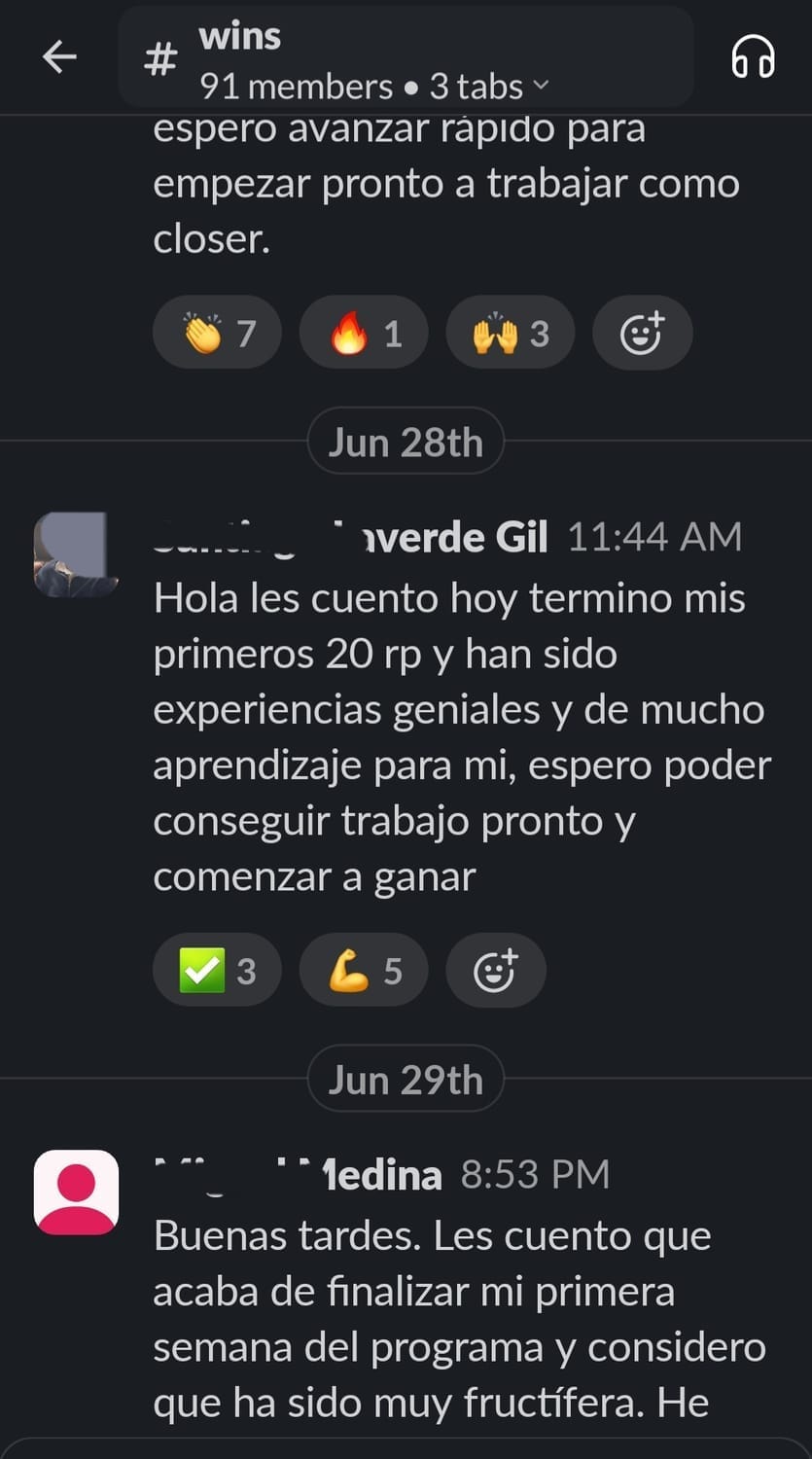Jump to the Jun 28th date picker
This screenshot has width=812, height=1459.
(406, 442)
